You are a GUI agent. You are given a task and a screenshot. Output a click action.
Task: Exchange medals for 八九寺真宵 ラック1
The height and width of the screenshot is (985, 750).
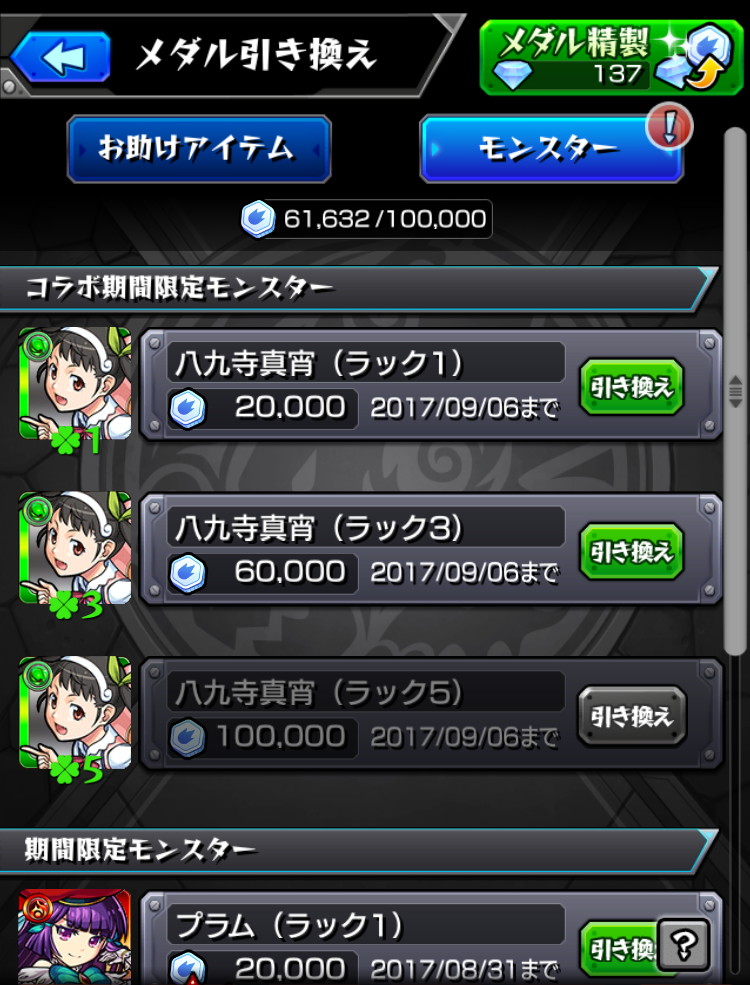click(631, 387)
